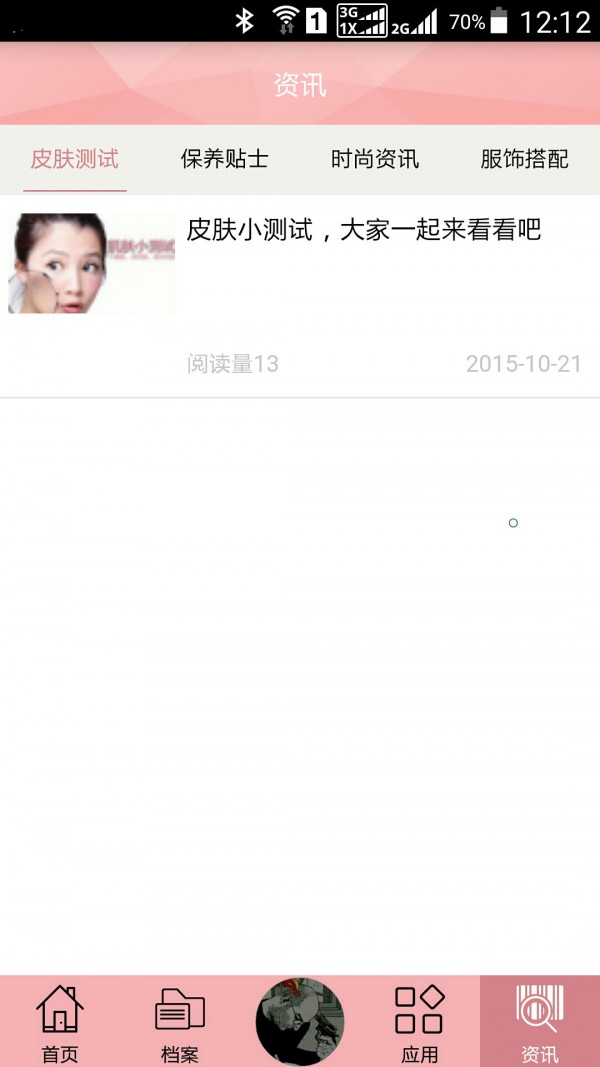The image size is (600, 1067).
Task: Open the article 皮肤小测试，大家一起来看看吧
Action: [364, 231]
